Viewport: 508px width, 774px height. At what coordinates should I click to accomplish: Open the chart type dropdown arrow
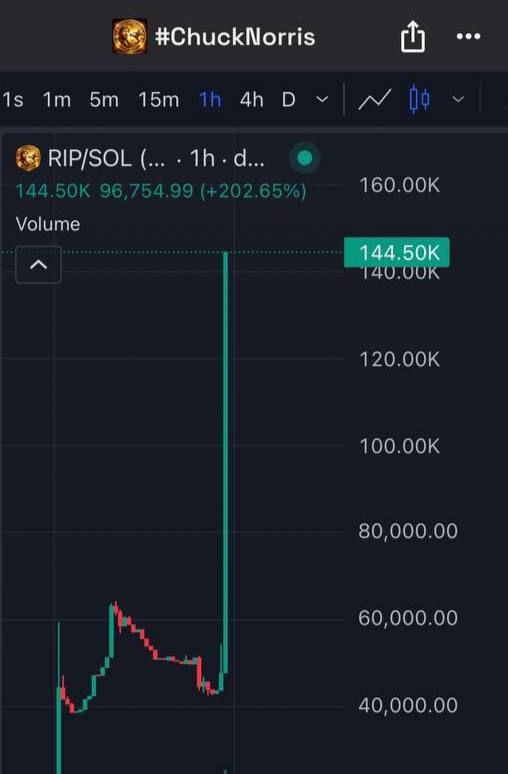[458, 99]
